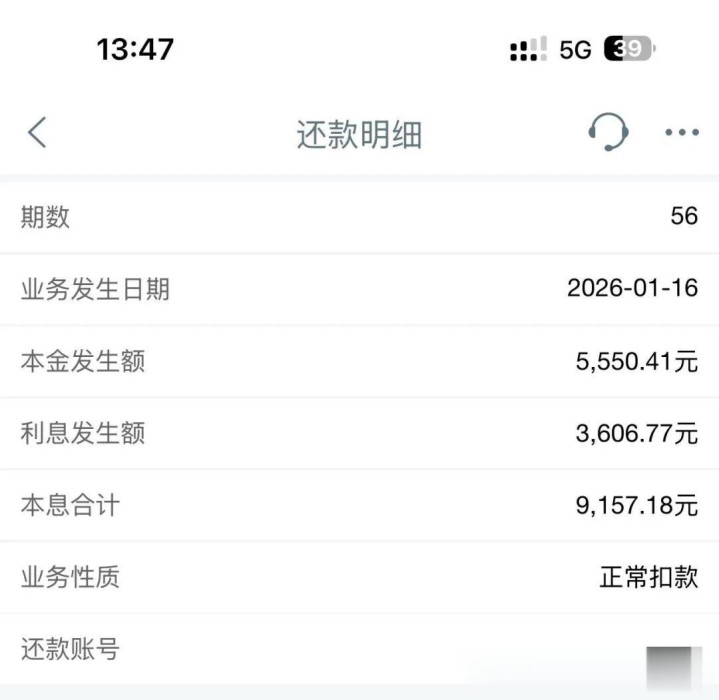Go back from 还款明细 page
The image size is (719, 700).
pos(37,132)
